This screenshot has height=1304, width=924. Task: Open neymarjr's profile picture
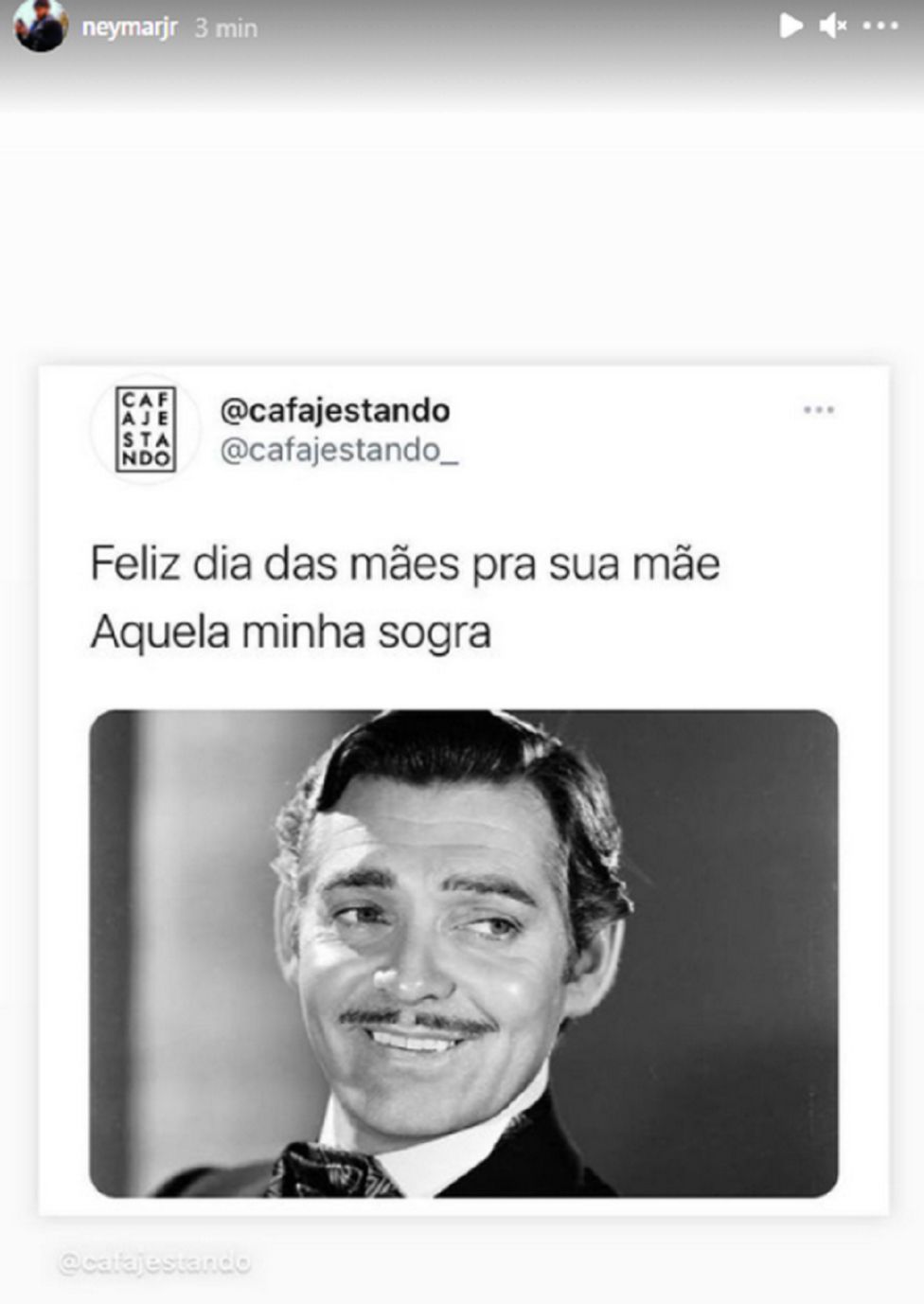40,26
